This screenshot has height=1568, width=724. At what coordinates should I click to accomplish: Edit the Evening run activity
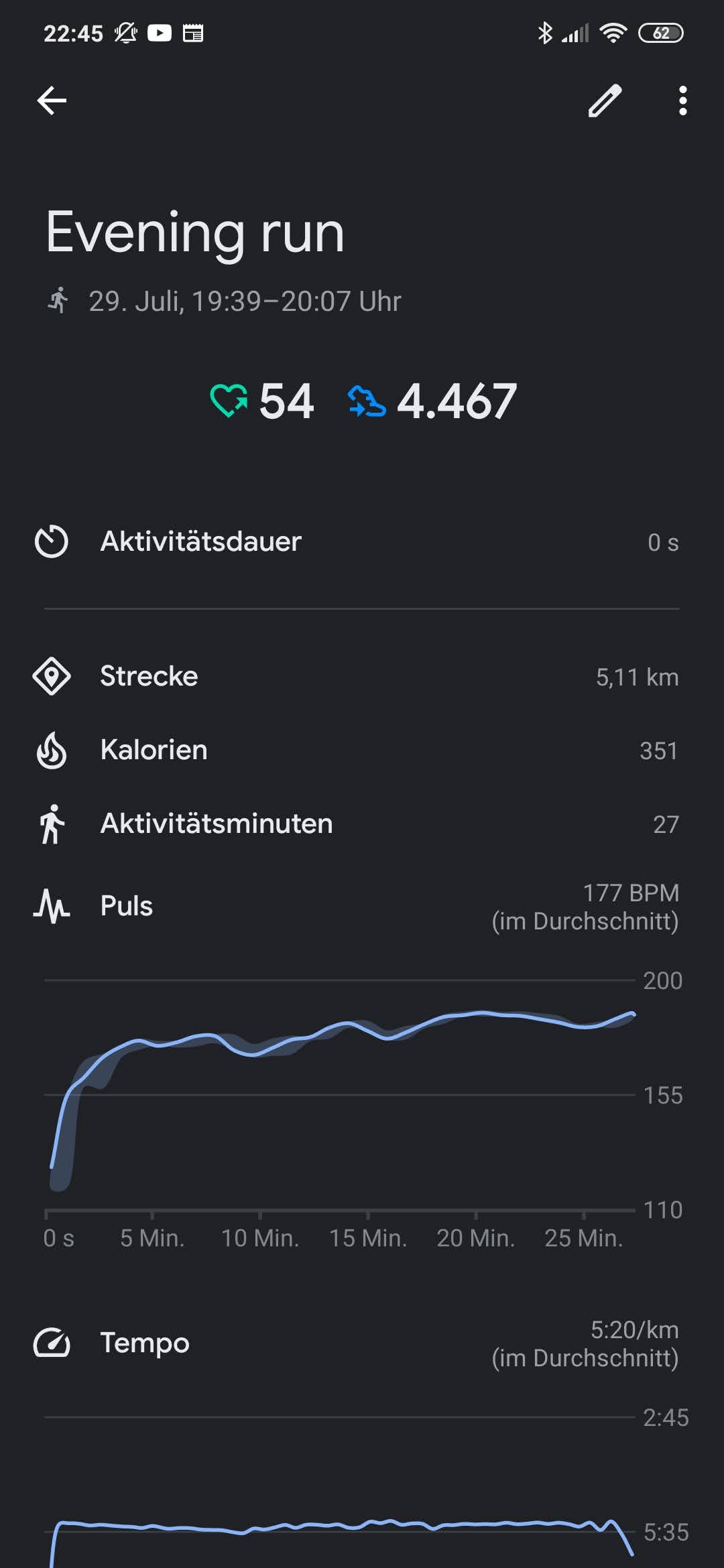pos(605,101)
